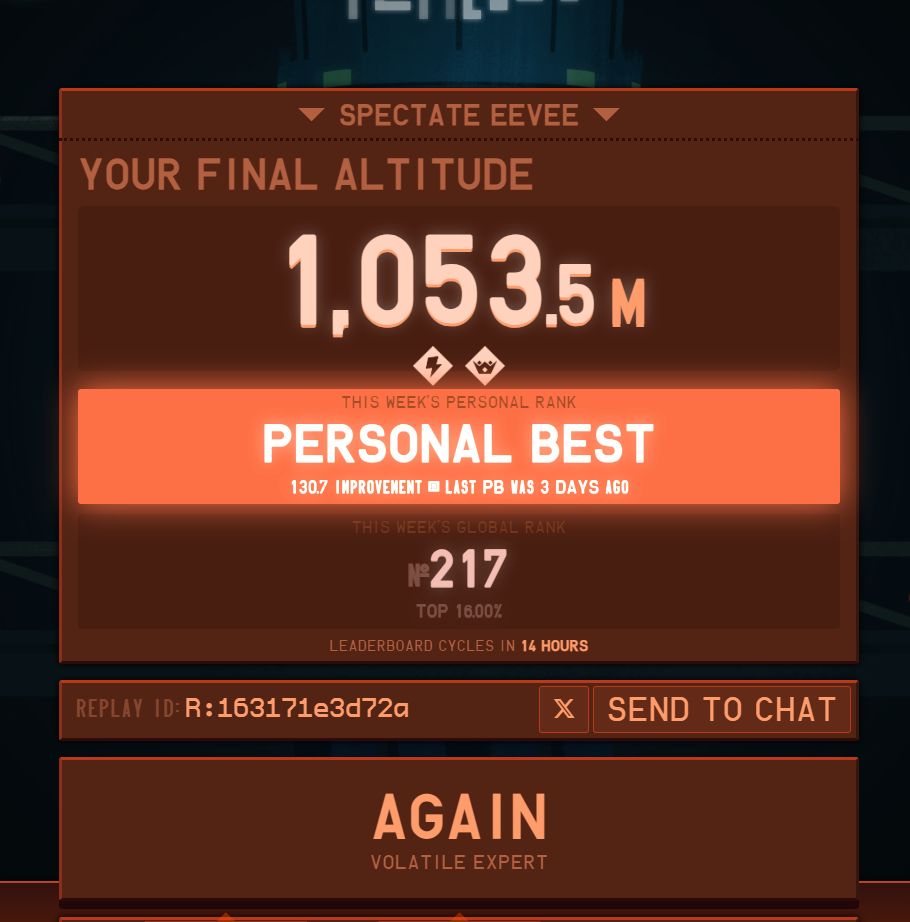Select the replay ID R:163171e3d72a field
The height and width of the screenshot is (922, 910).
pos(297,708)
